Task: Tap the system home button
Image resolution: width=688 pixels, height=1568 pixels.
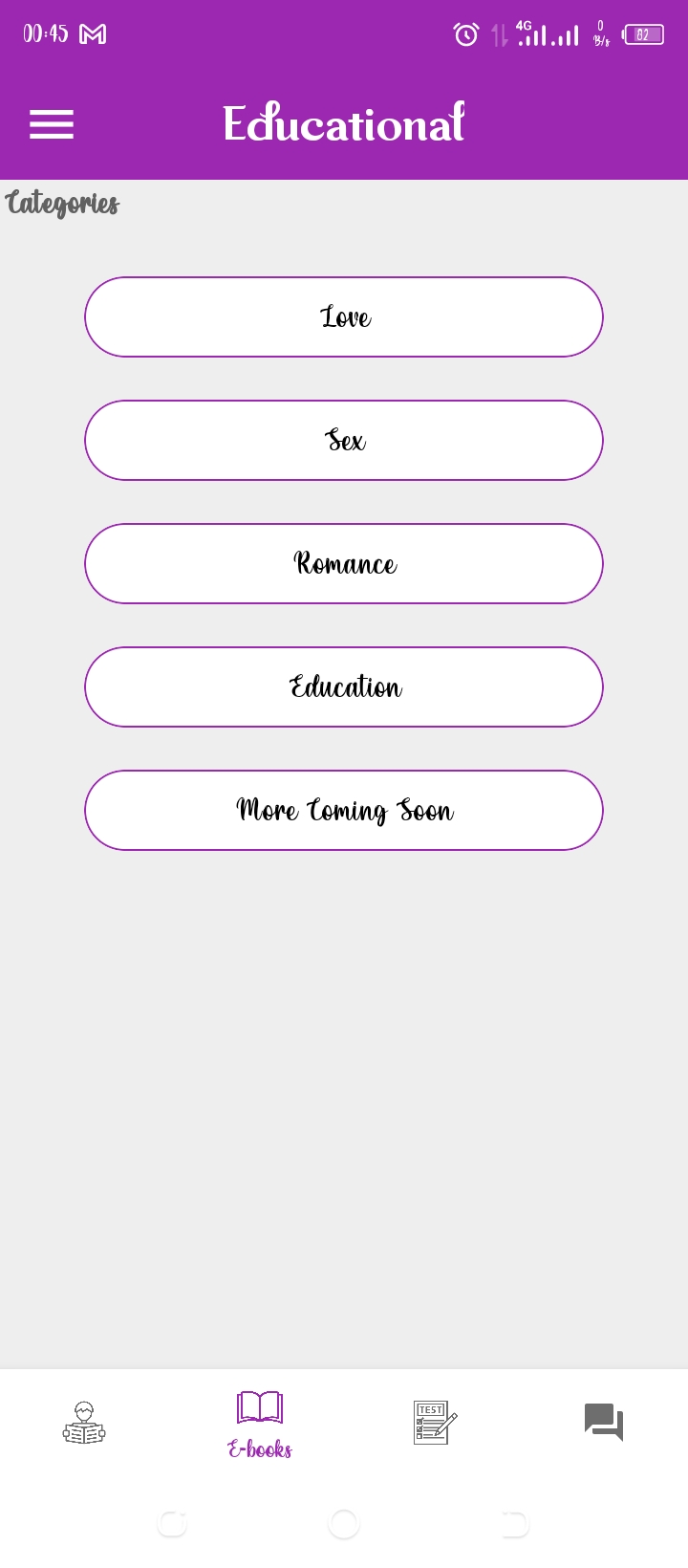Action: [x=344, y=1524]
